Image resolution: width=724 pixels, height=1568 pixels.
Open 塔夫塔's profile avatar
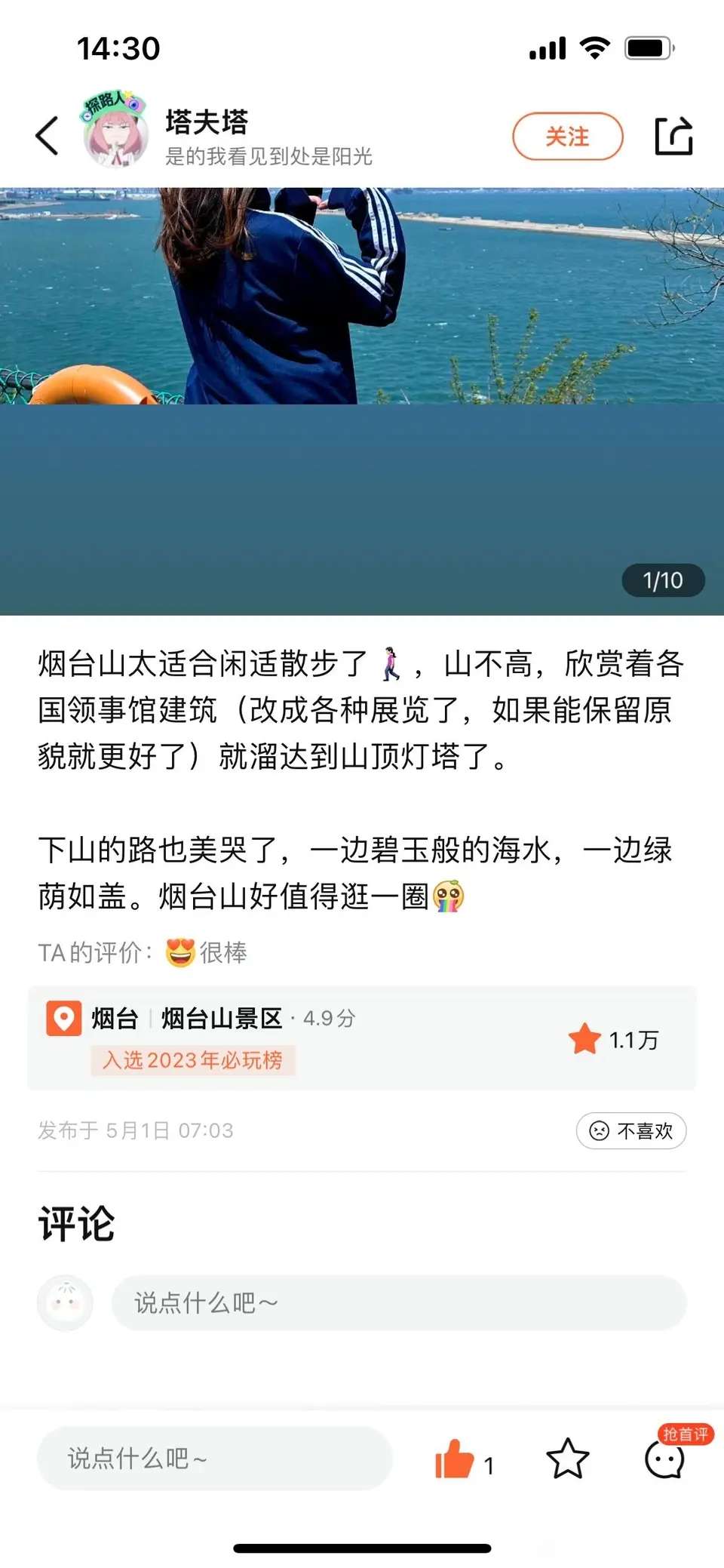pos(115,131)
